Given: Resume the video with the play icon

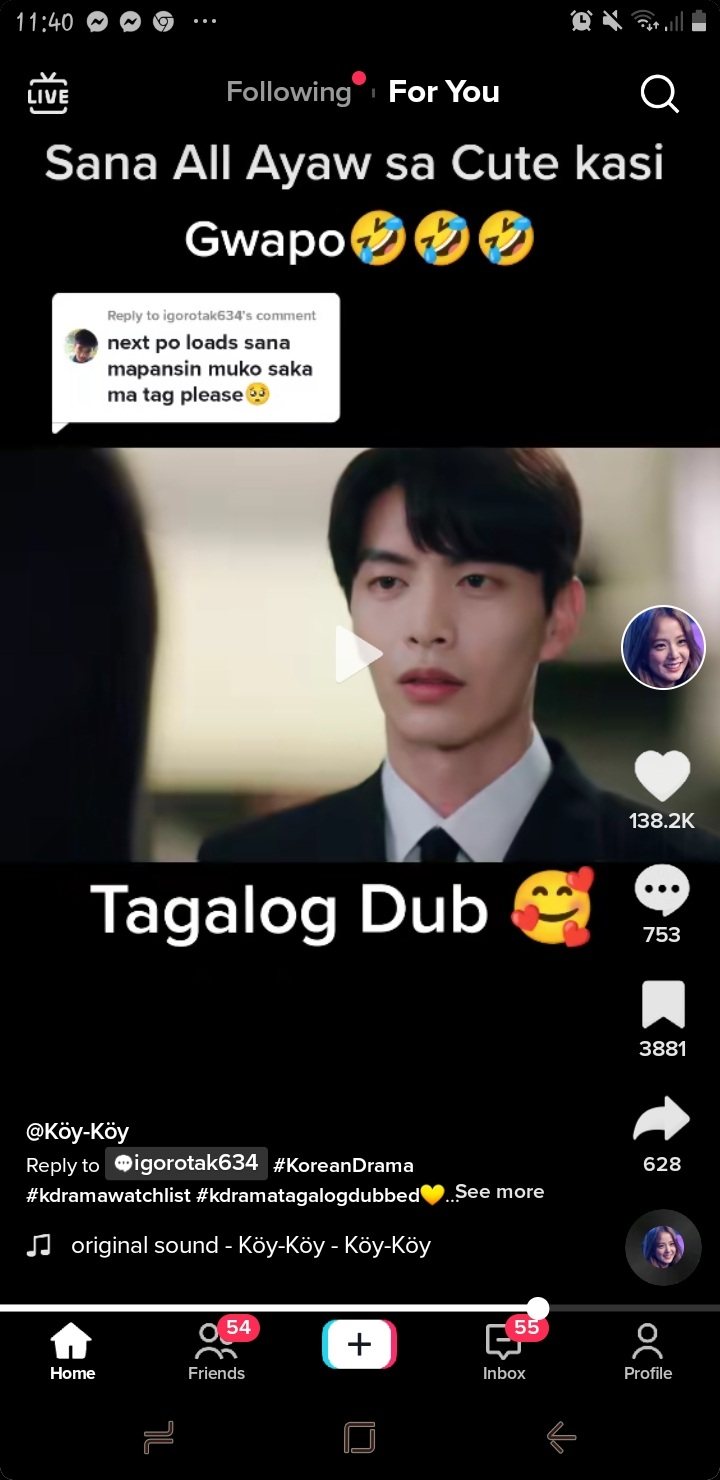Looking at the screenshot, I should (x=358, y=654).
